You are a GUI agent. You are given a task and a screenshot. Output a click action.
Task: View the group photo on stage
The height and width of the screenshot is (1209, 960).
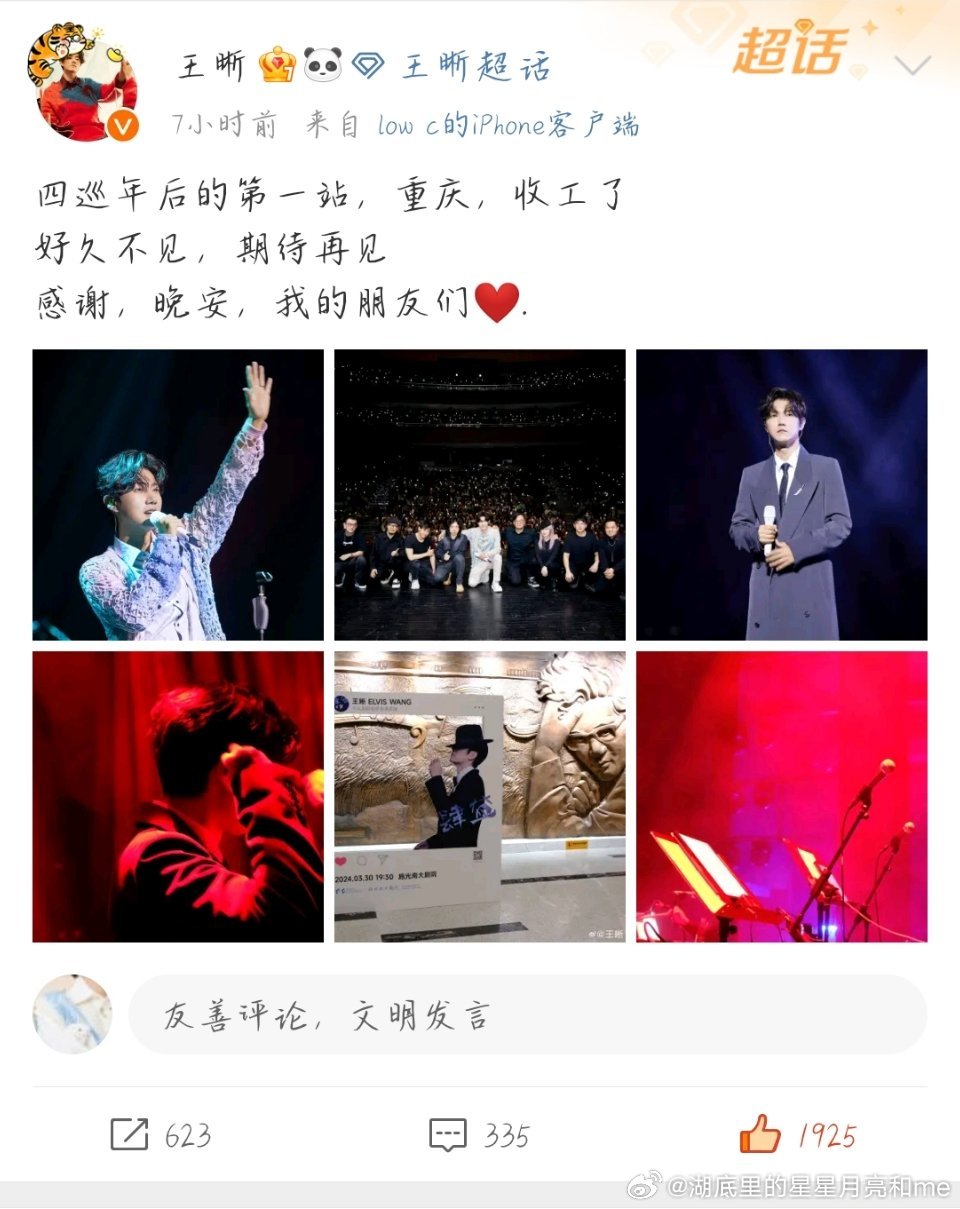coord(480,495)
